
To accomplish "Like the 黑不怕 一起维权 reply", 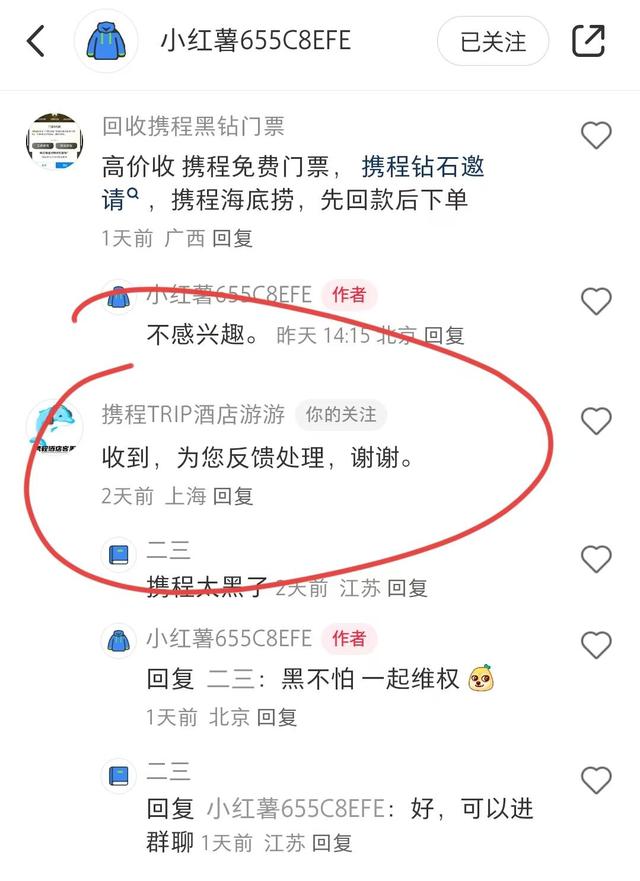I will pos(596,646).
